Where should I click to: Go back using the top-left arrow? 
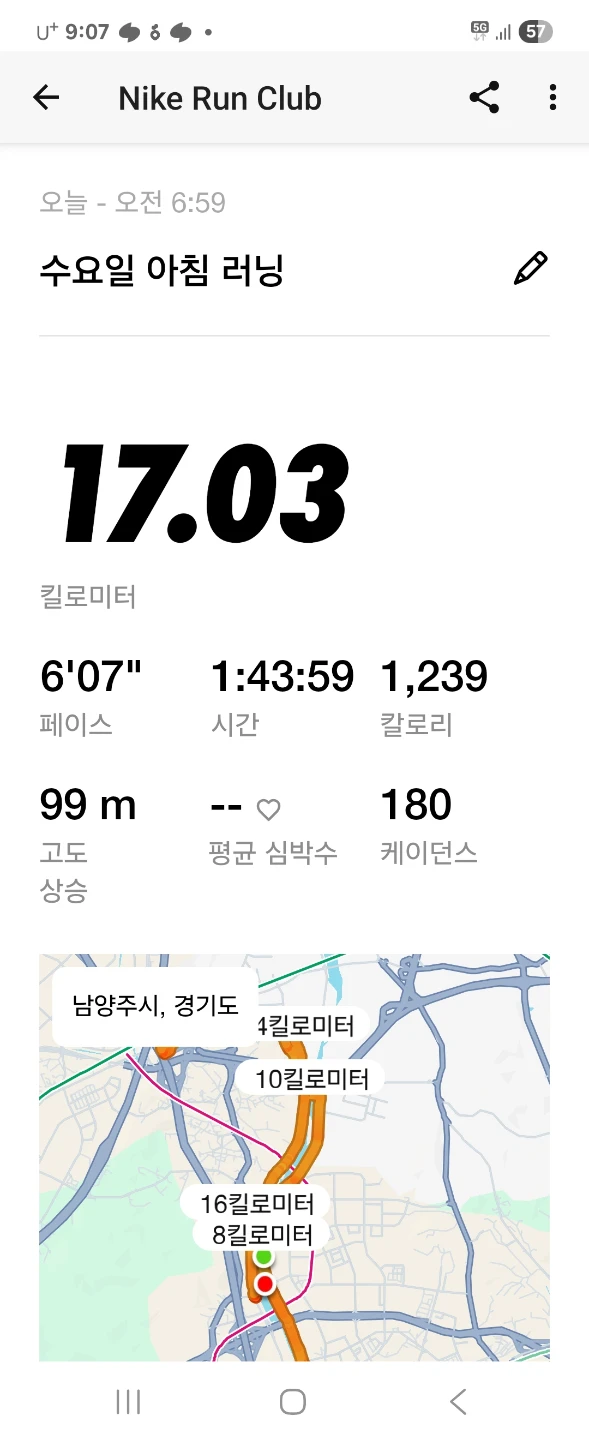(x=46, y=97)
